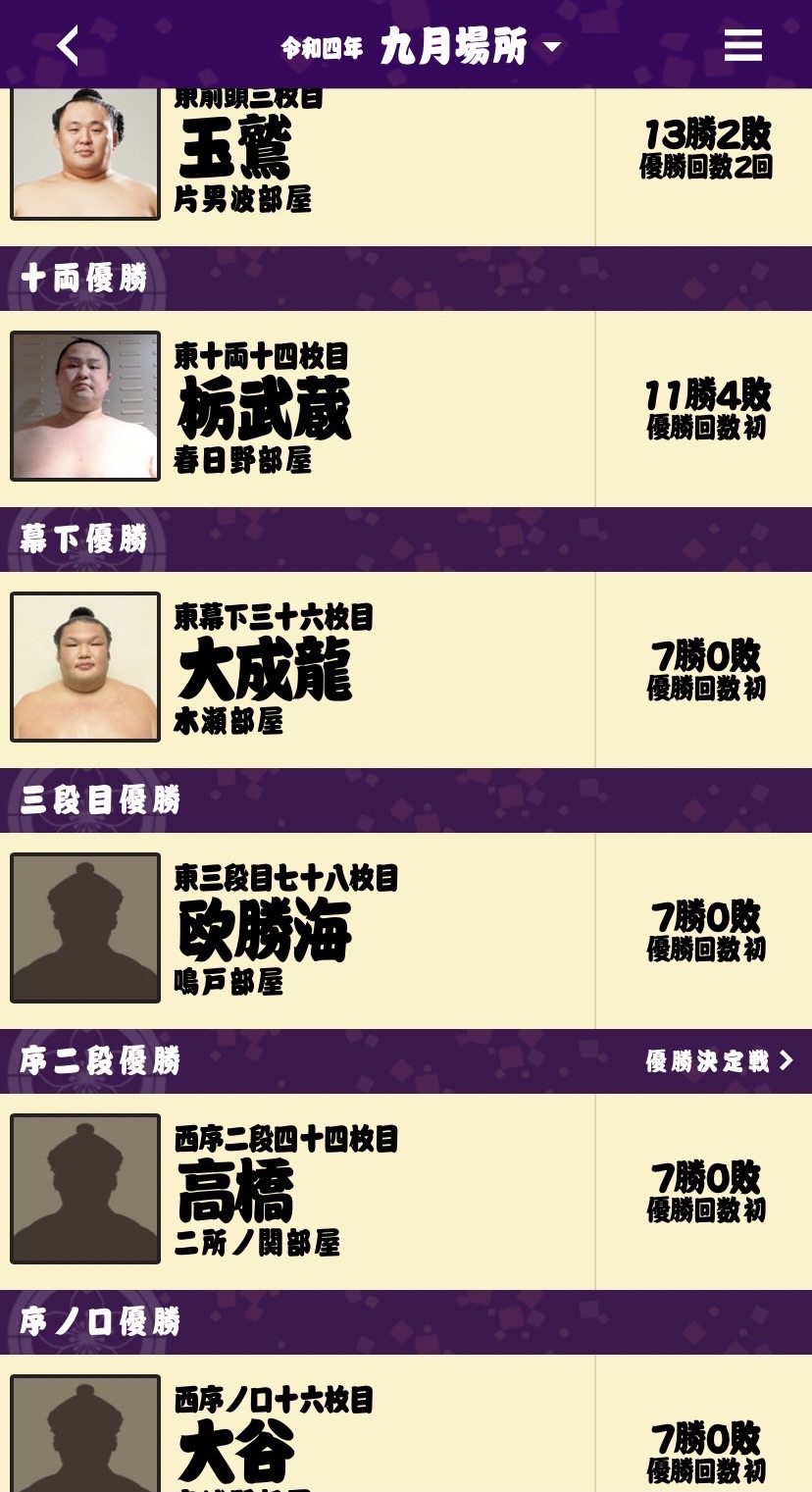Open the hamburger menu
The height and width of the screenshot is (1492, 812).
coord(742,45)
